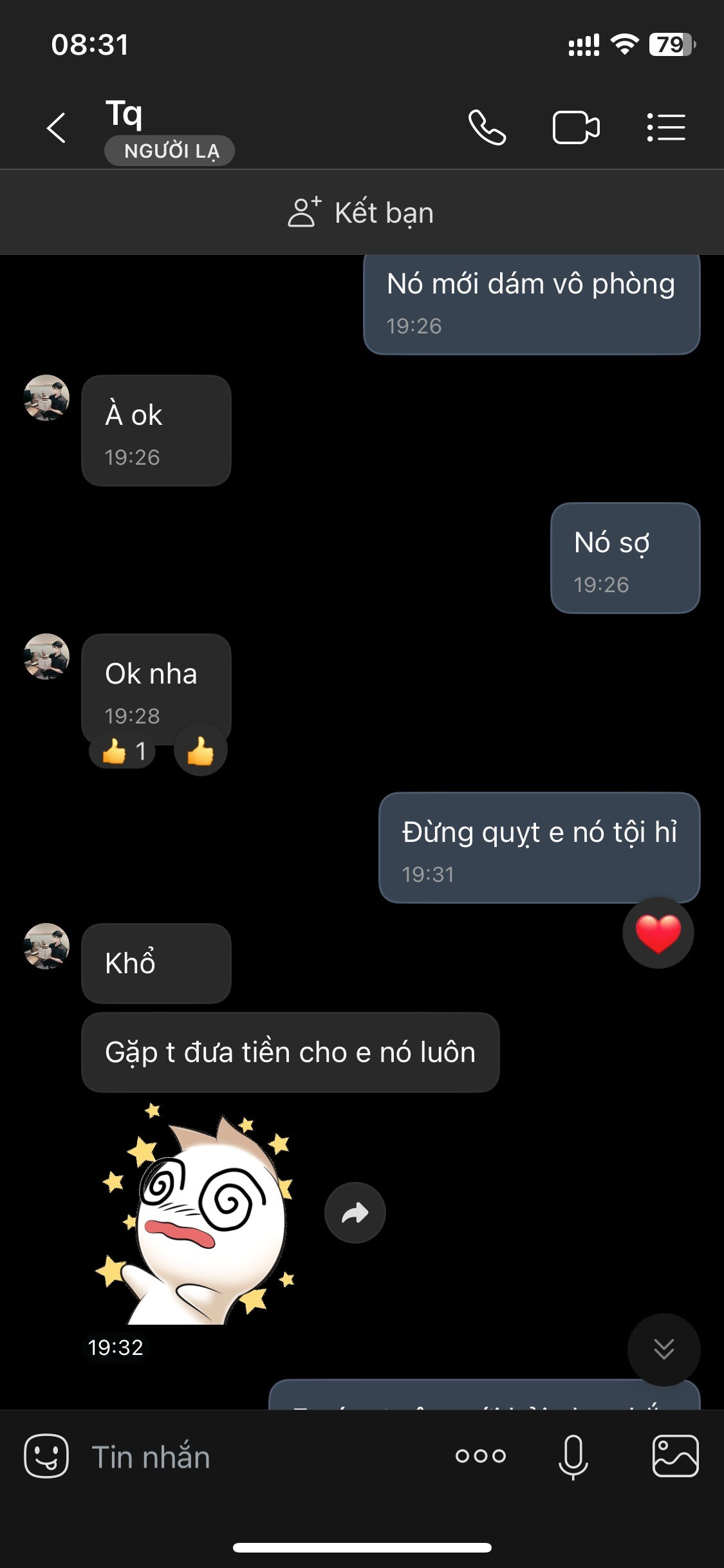Viewport: 724px width, 1568px height.
Task: Open the photo gallery picker
Action: tap(675, 1456)
